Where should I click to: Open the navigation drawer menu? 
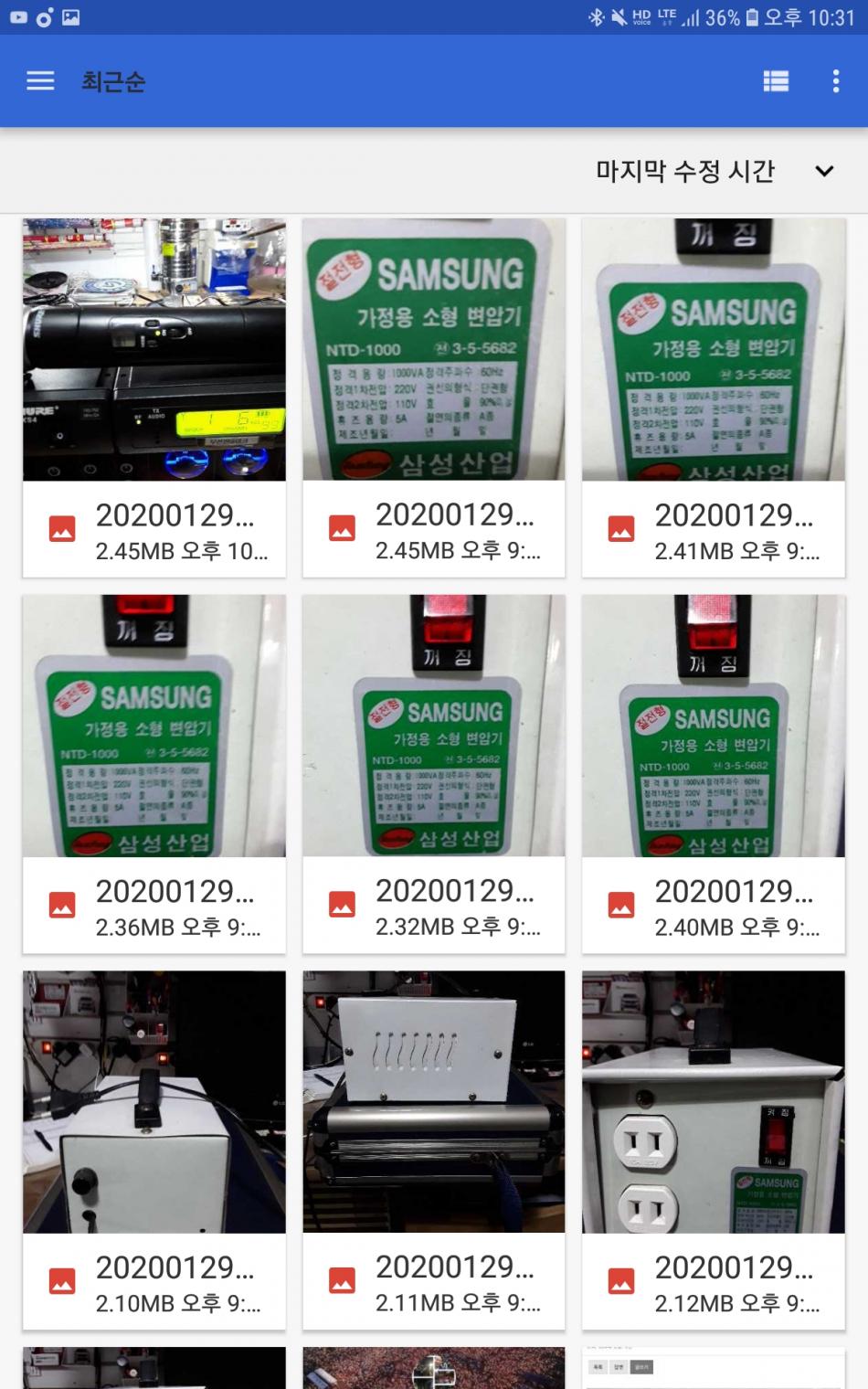(x=40, y=81)
